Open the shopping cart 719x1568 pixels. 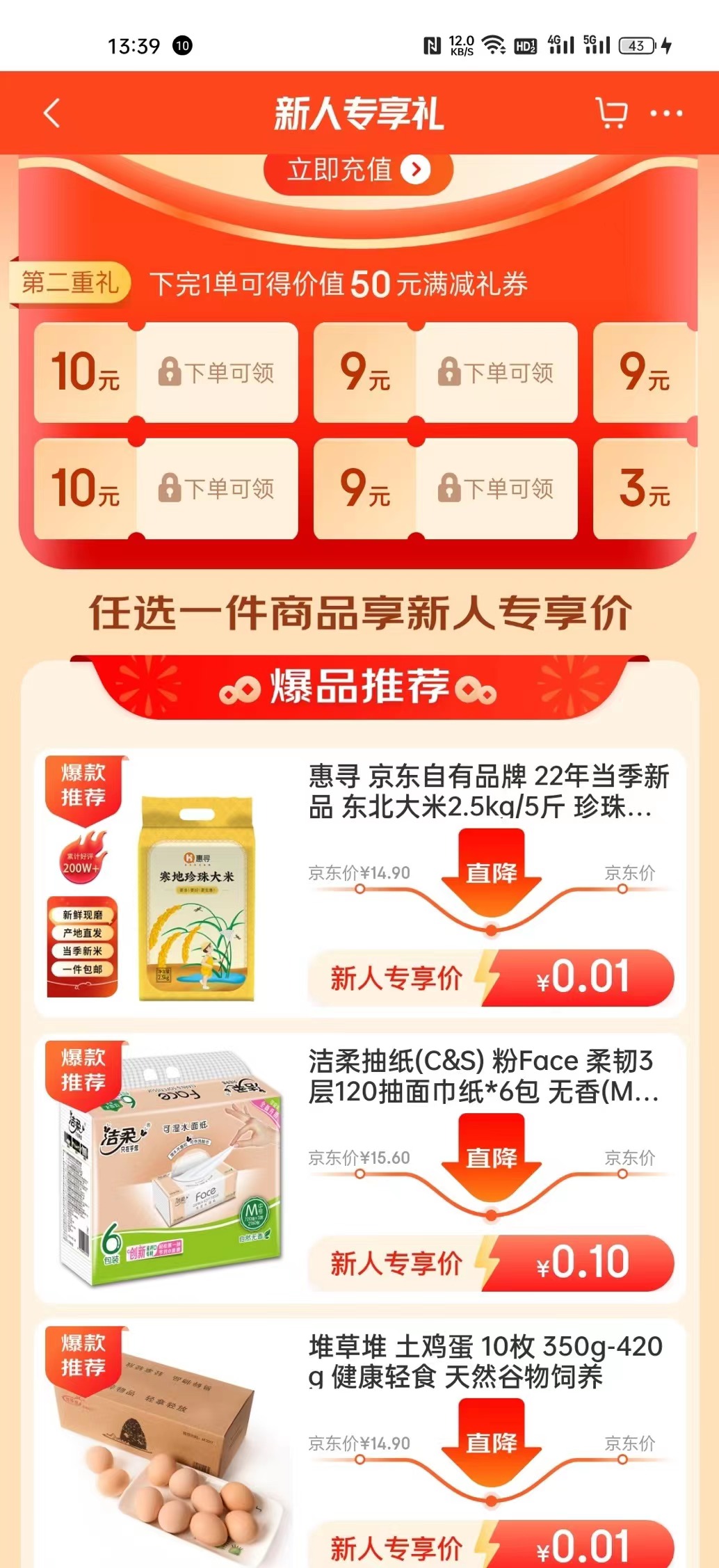(611, 113)
